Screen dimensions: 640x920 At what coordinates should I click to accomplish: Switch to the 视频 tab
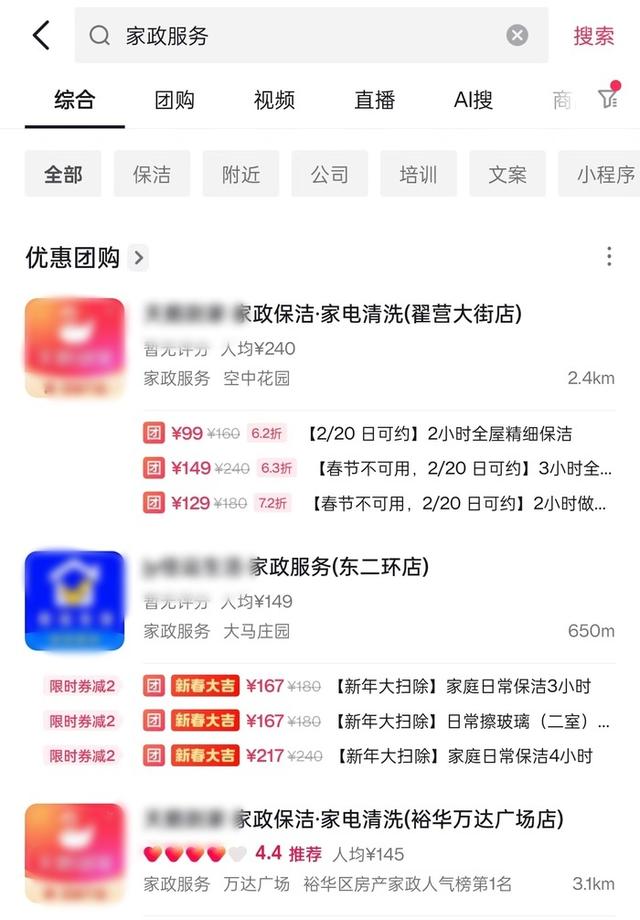tap(274, 100)
